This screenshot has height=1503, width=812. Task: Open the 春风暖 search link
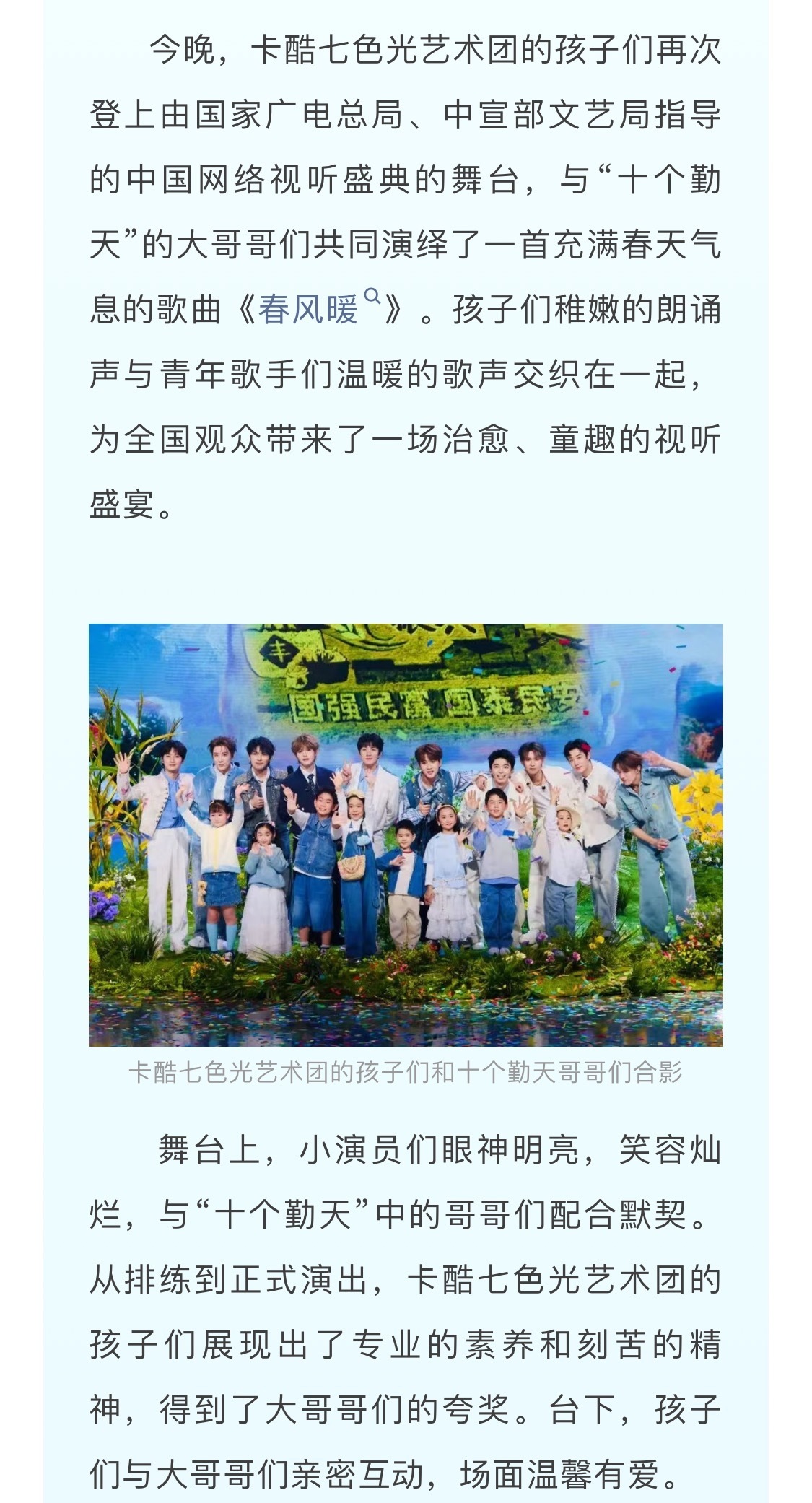(310, 309)
